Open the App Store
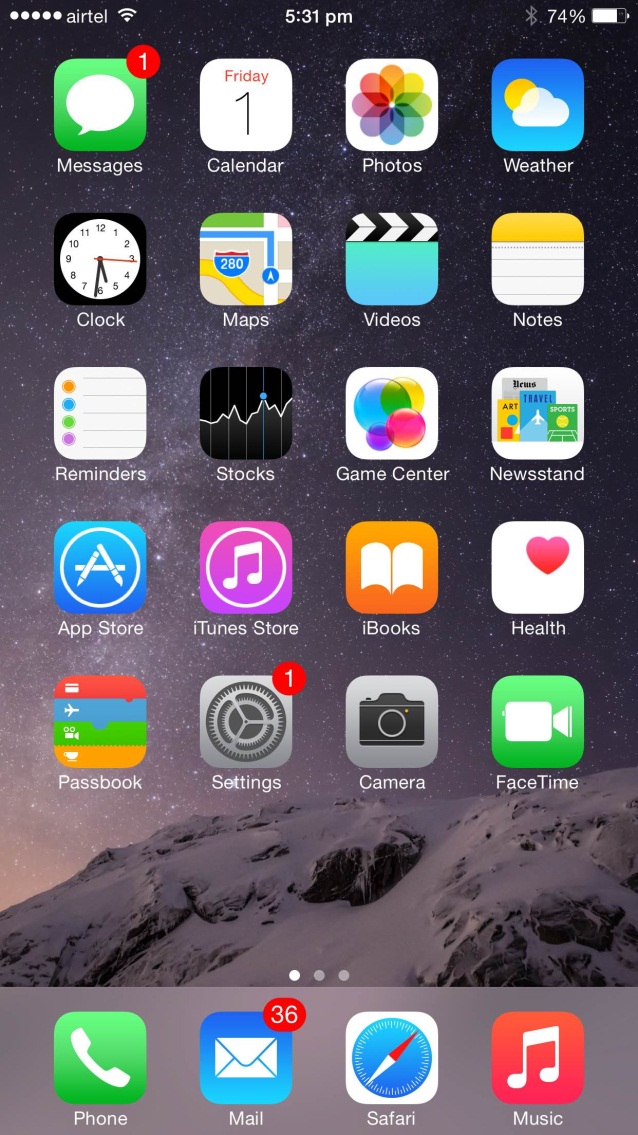 (x=100, y=567)
